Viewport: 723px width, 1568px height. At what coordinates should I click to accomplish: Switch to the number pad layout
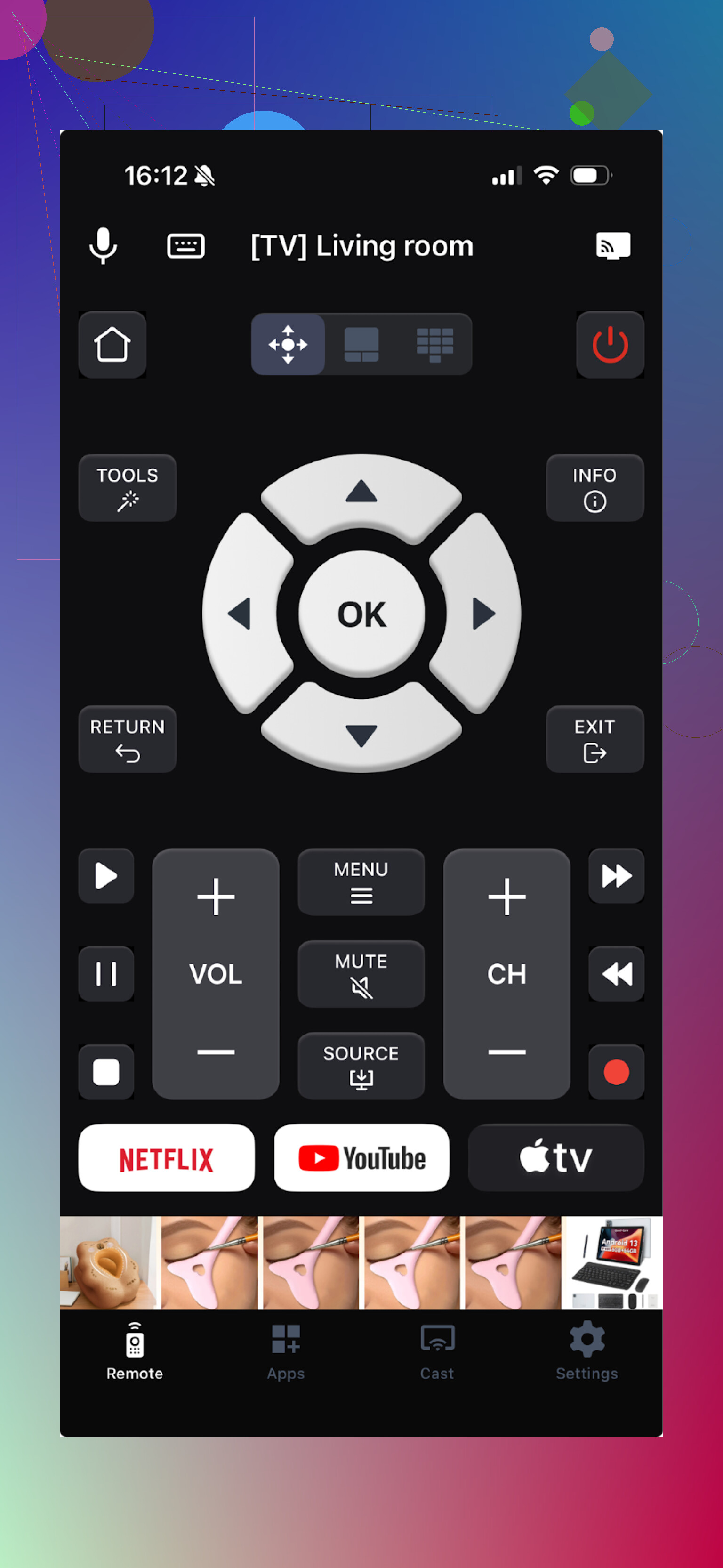pos(434,345)
